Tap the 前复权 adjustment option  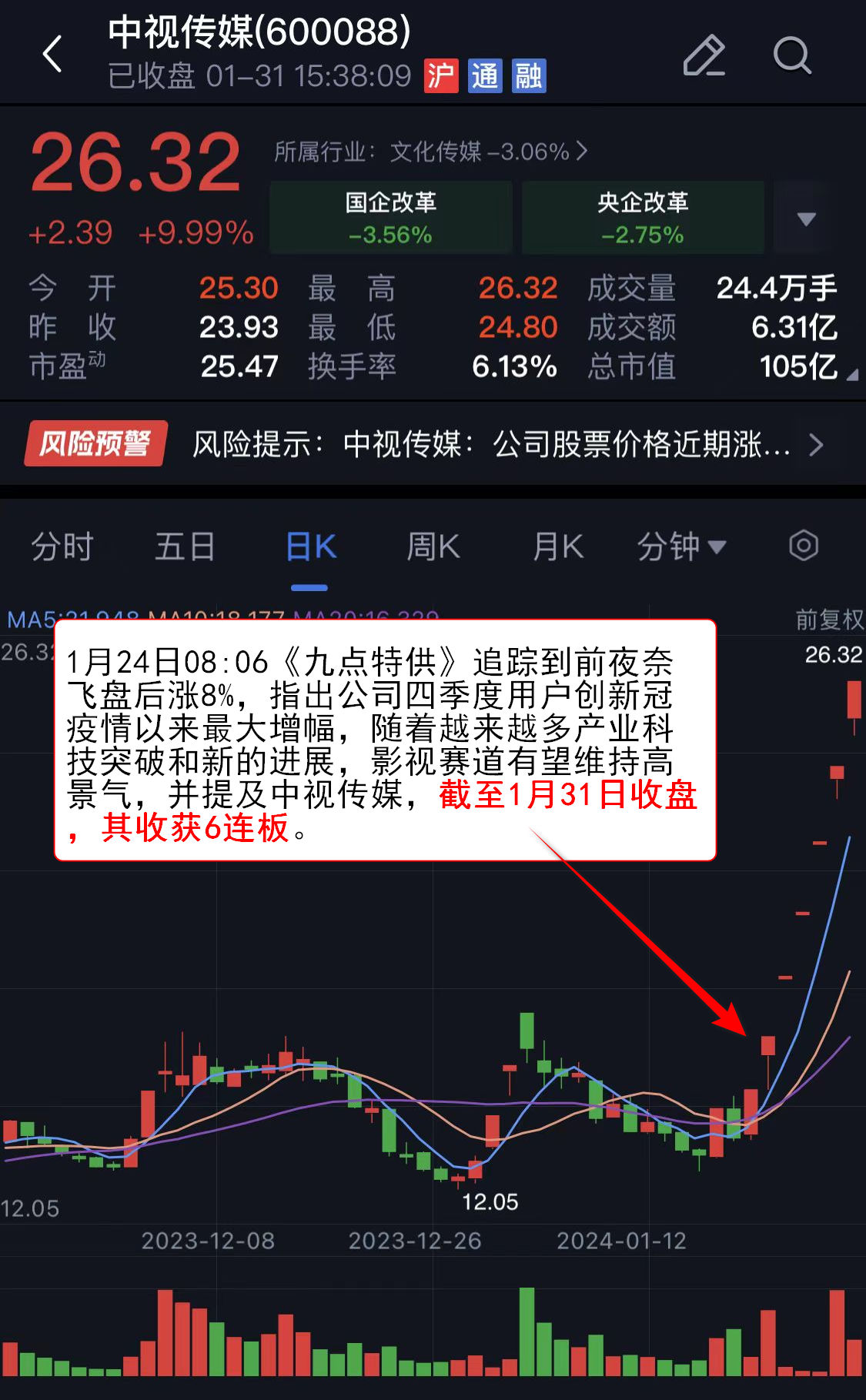point(828,619)
